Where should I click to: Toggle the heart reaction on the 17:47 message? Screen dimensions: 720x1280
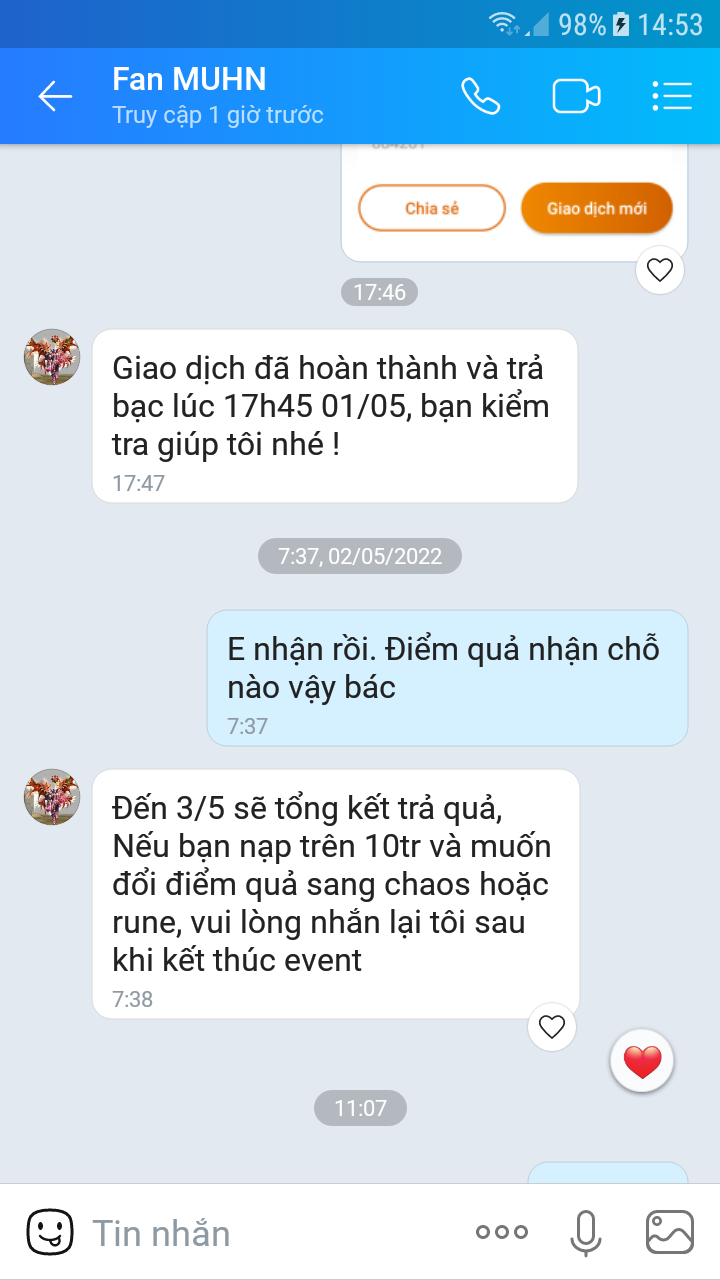[659, 269]
